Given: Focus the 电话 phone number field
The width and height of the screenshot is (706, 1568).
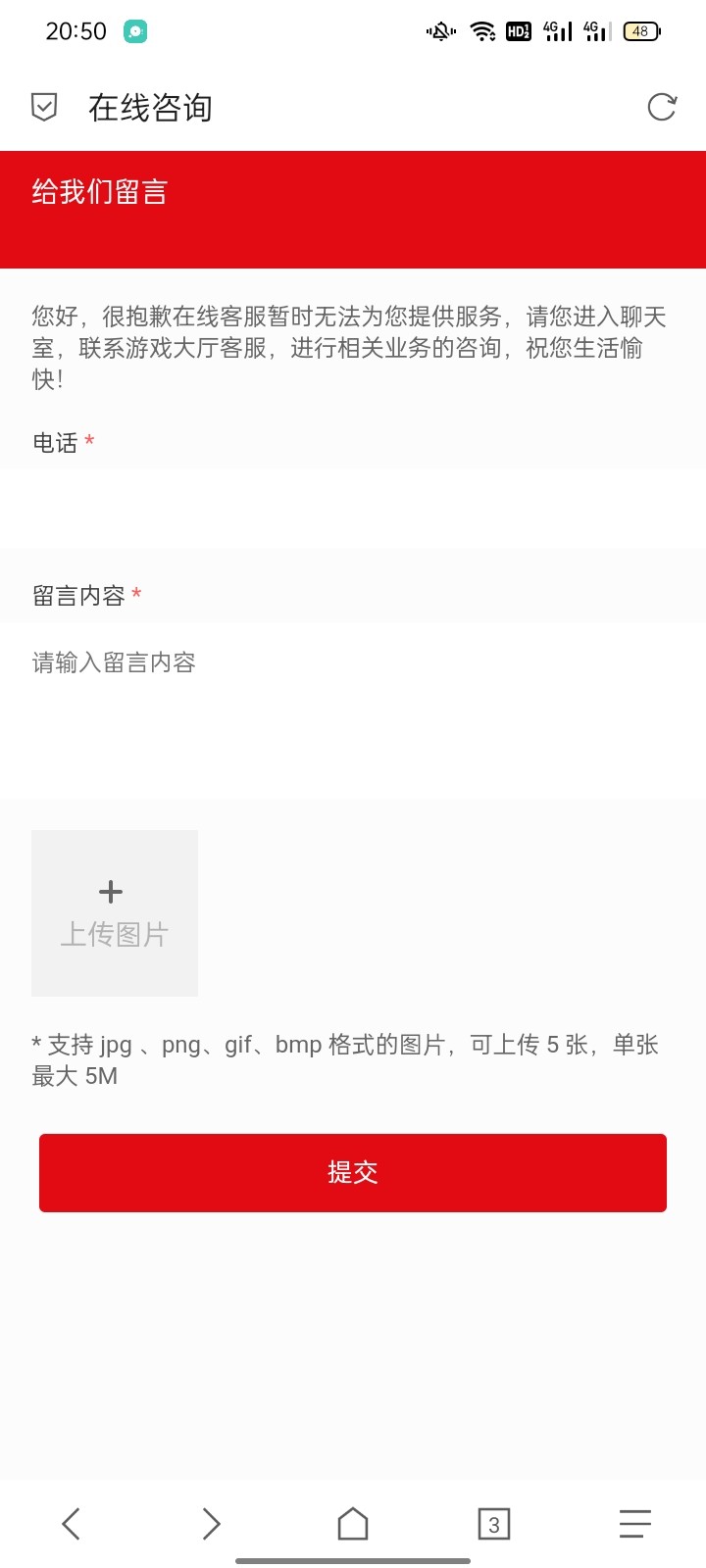Looking at the screenshot, I should pyautogui.click(x=353, y=508).
